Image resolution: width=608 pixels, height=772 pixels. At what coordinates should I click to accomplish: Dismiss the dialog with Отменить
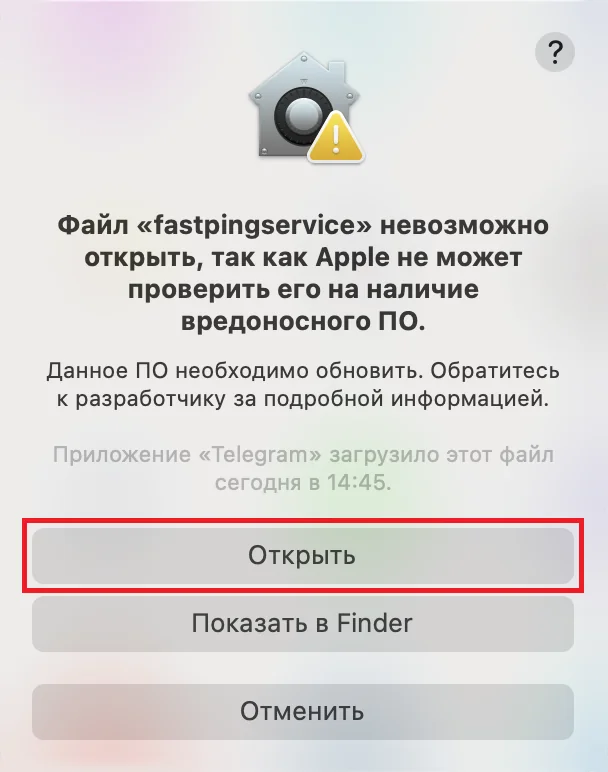[302, 712]
